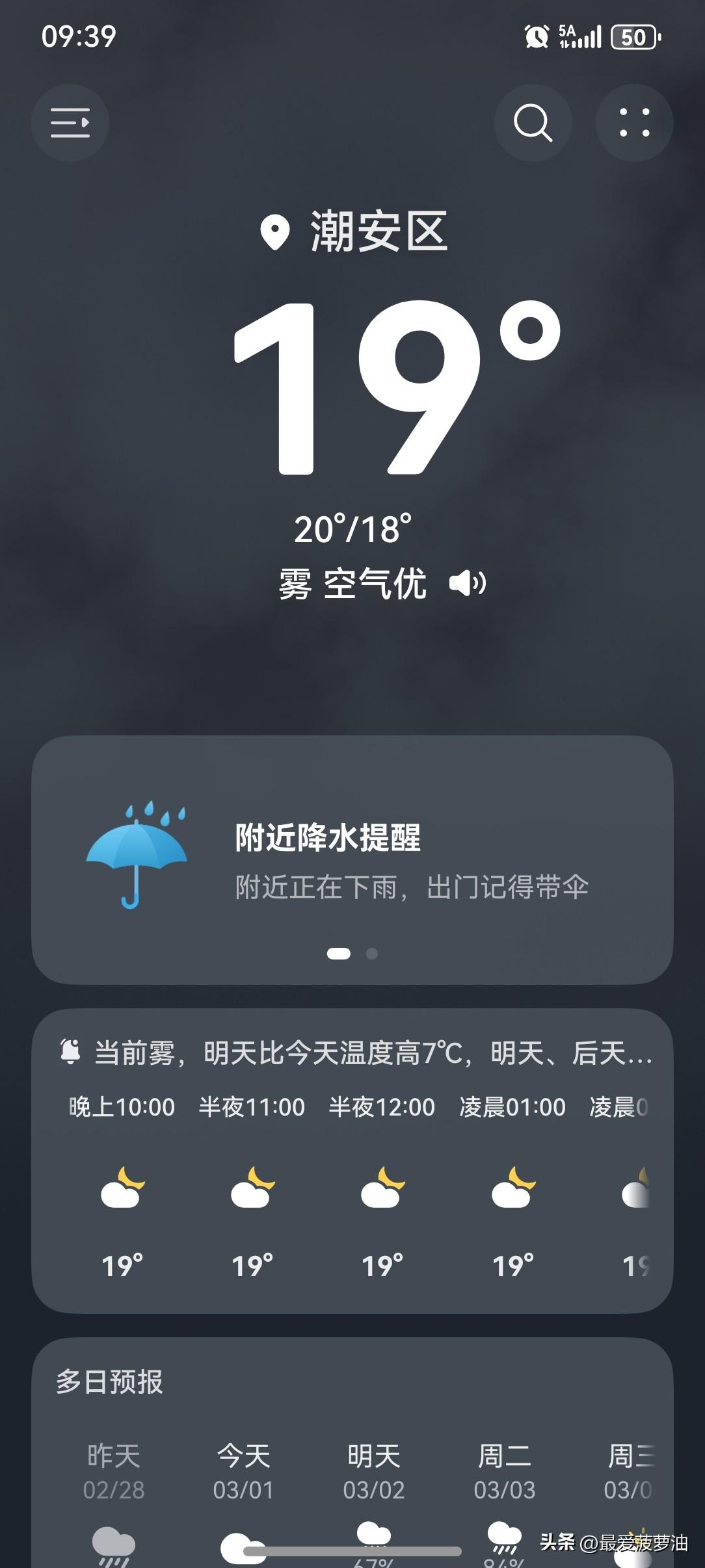Tap the city name 潮安区
705x1568 pixels.
coord(377,234)
